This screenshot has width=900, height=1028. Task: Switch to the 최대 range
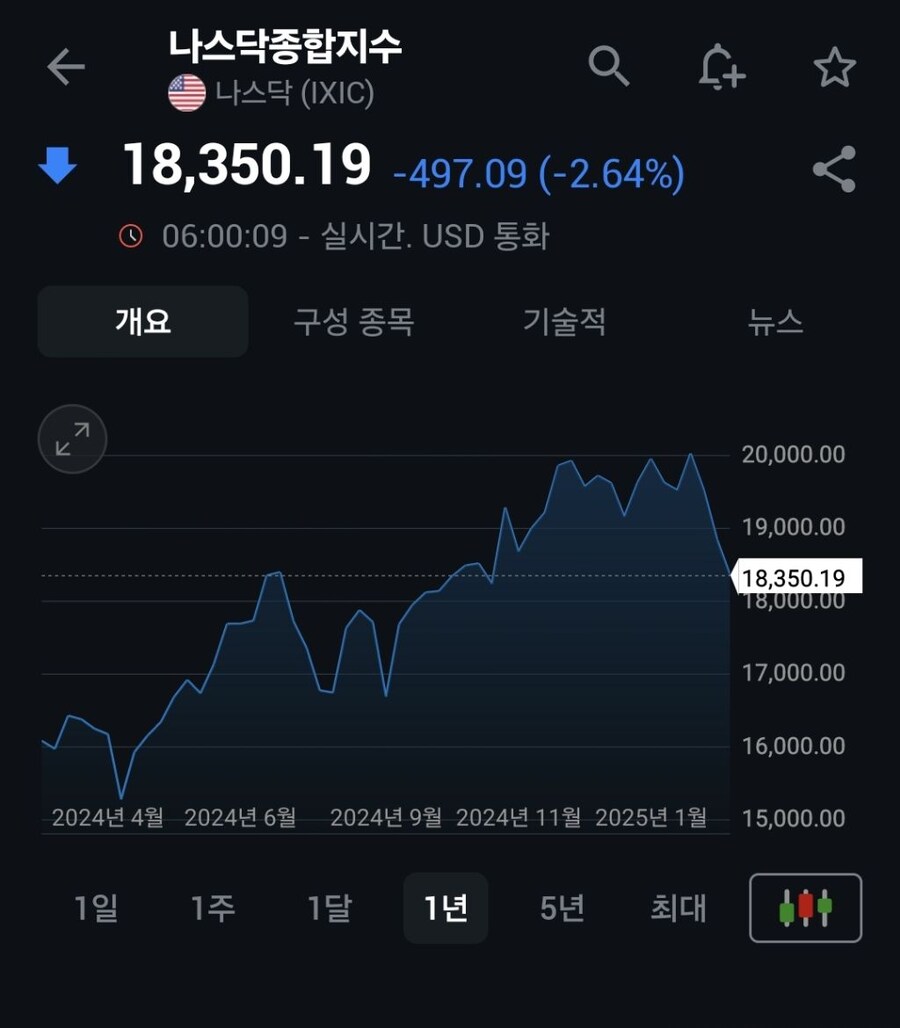[678, 908]
